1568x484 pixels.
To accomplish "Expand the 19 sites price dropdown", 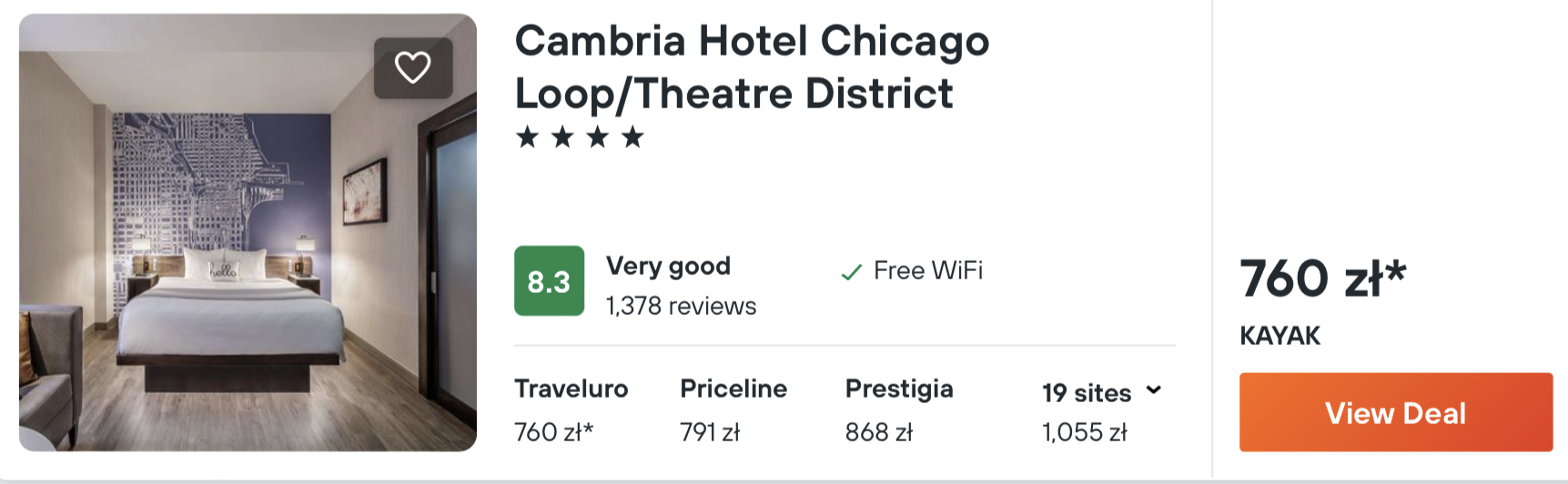I will (1101, 392).
